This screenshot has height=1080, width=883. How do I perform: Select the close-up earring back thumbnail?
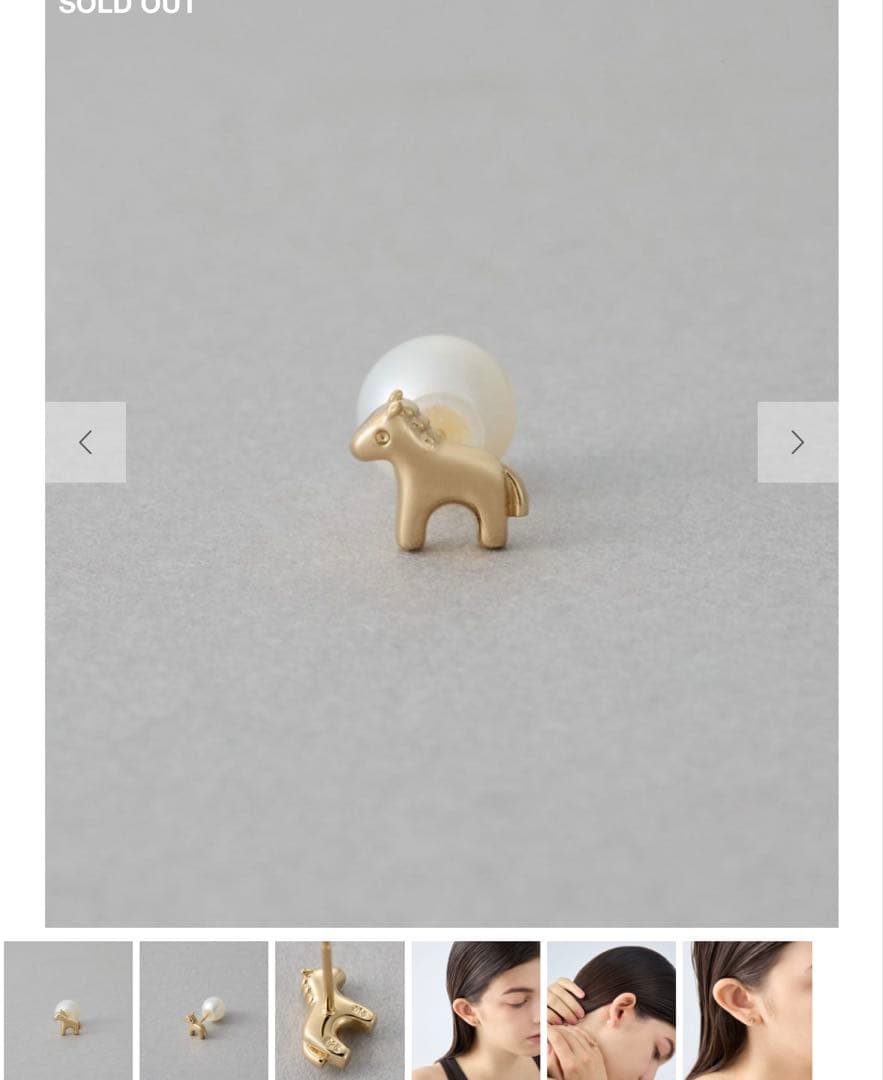click(340, 1009)
